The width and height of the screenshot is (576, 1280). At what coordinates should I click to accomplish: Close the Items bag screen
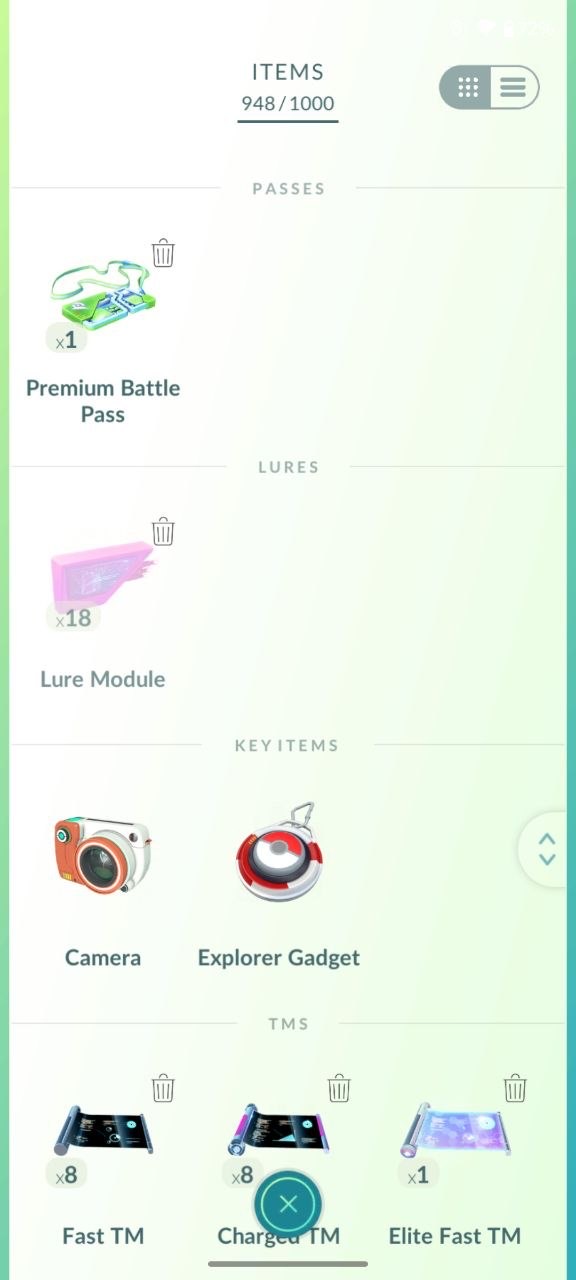(288, 1204)
